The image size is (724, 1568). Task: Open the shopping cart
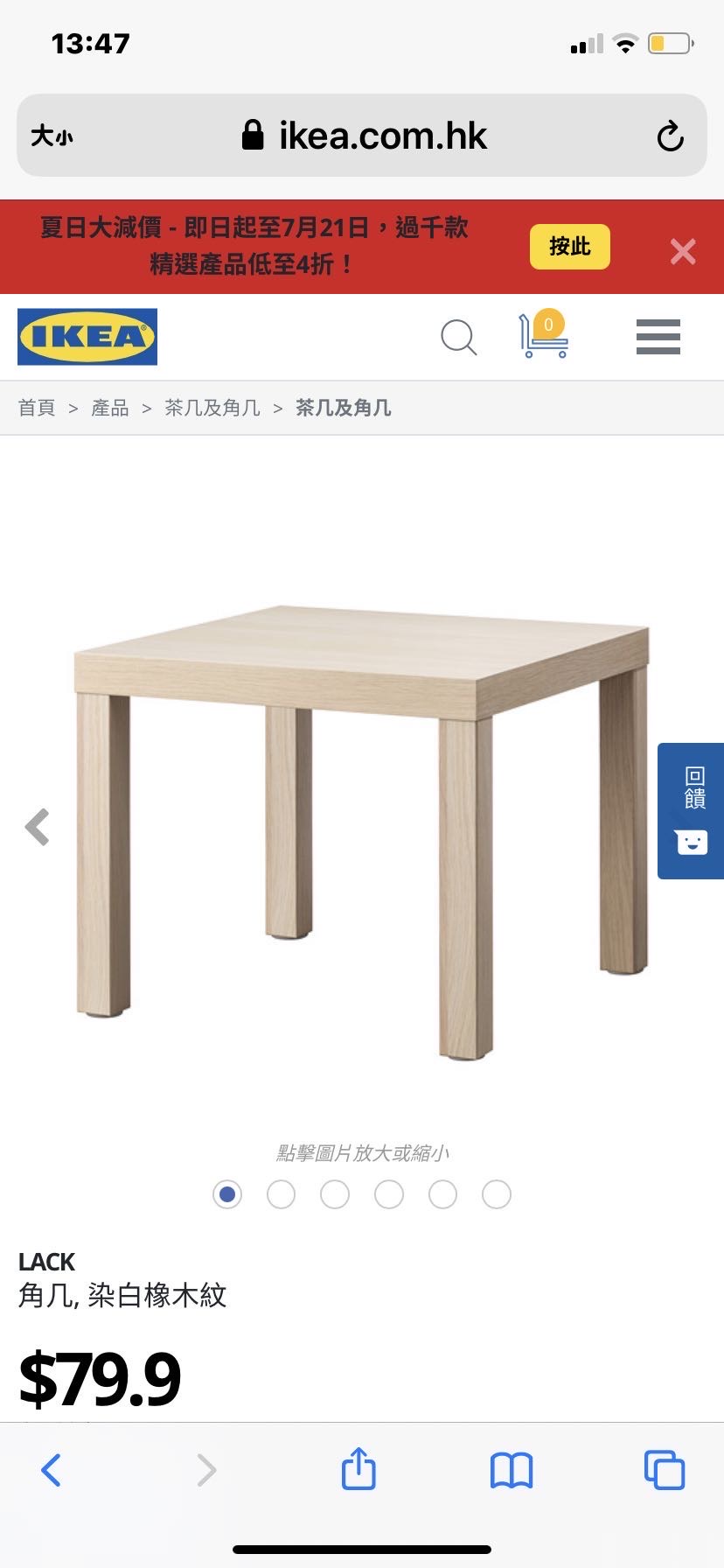543,336
